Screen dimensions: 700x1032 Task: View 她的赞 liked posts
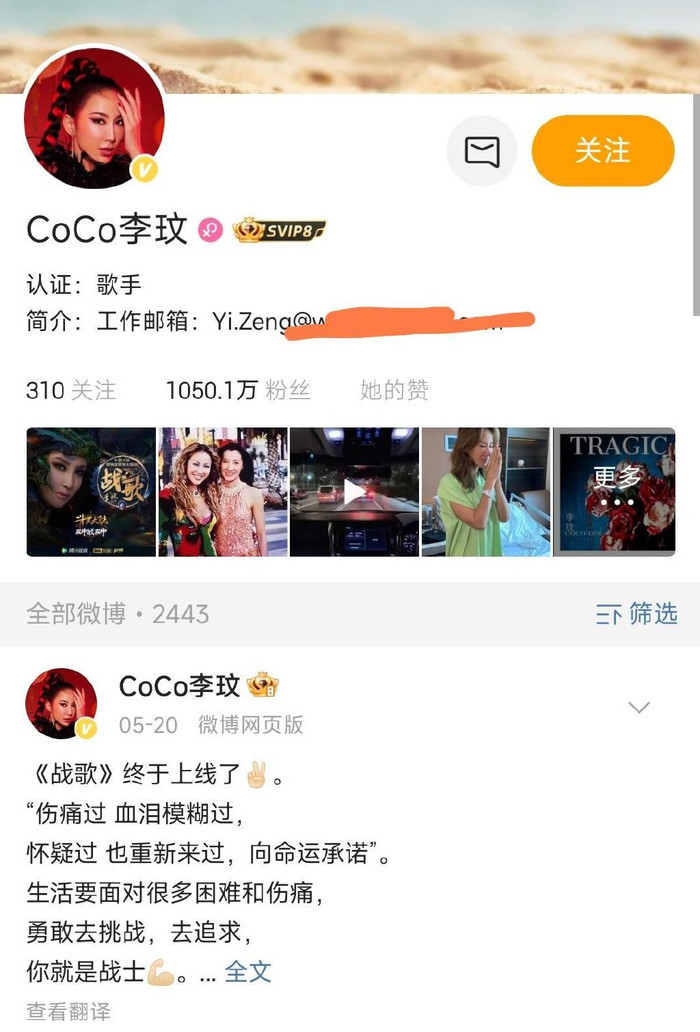point(394,390)
